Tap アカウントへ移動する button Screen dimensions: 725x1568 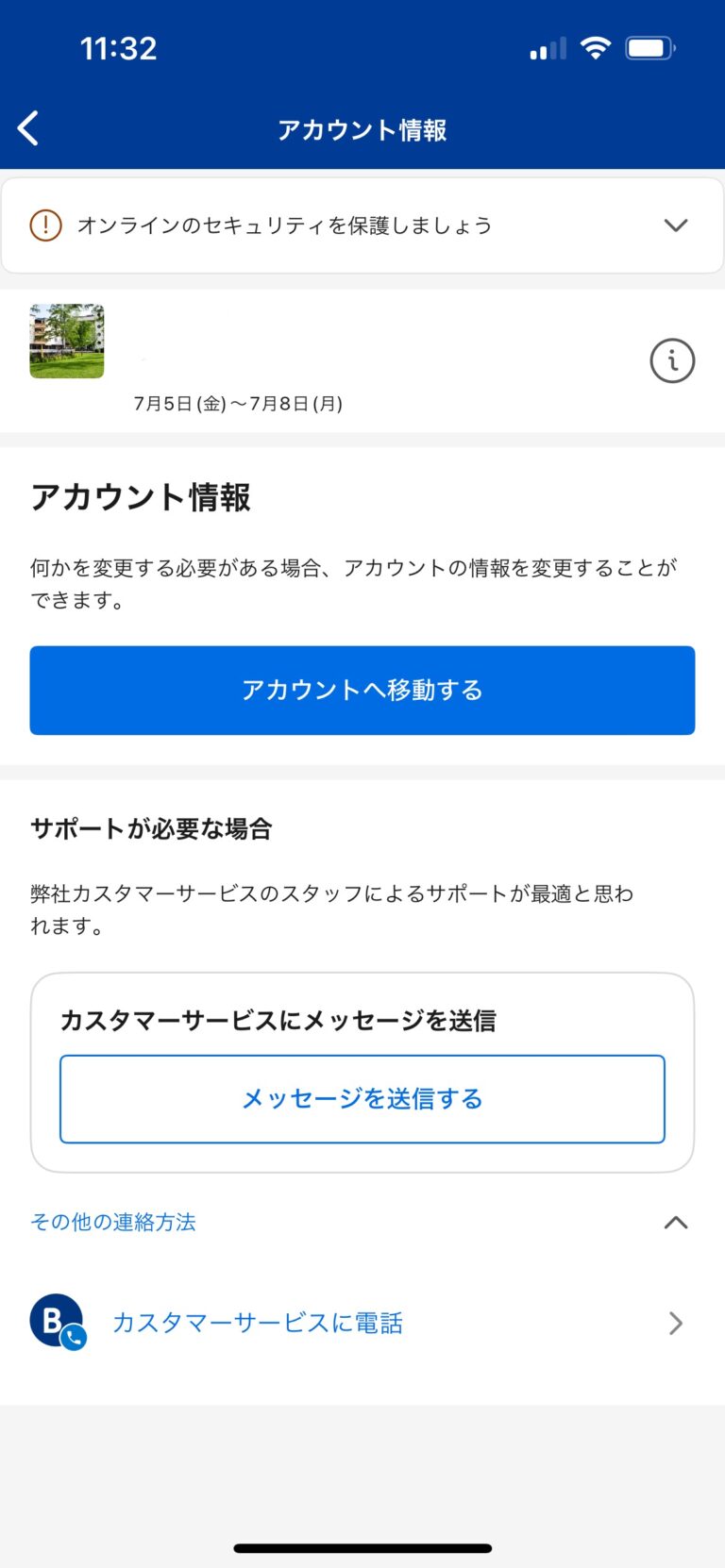pyautogui.click(x=362, y=690)
